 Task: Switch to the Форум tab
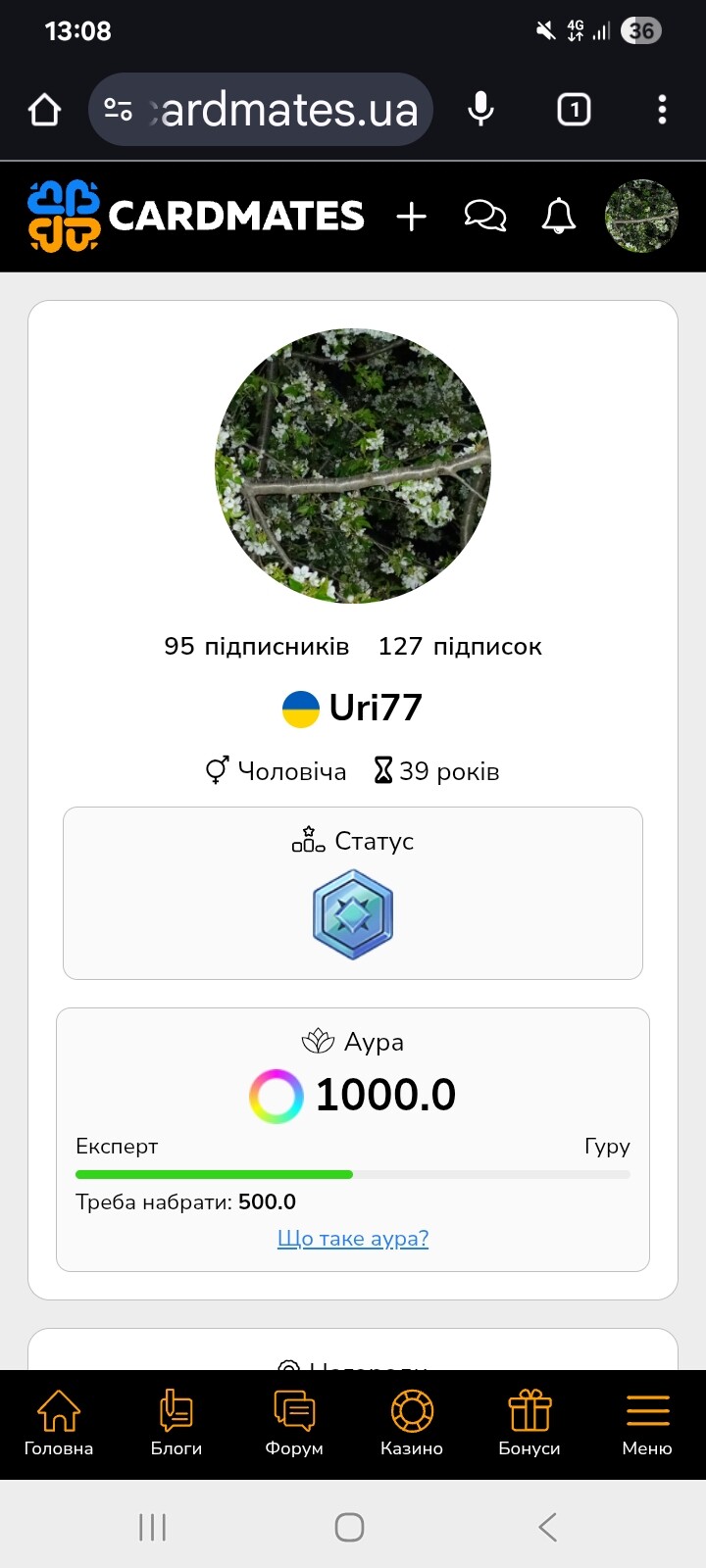point(294,1423)
